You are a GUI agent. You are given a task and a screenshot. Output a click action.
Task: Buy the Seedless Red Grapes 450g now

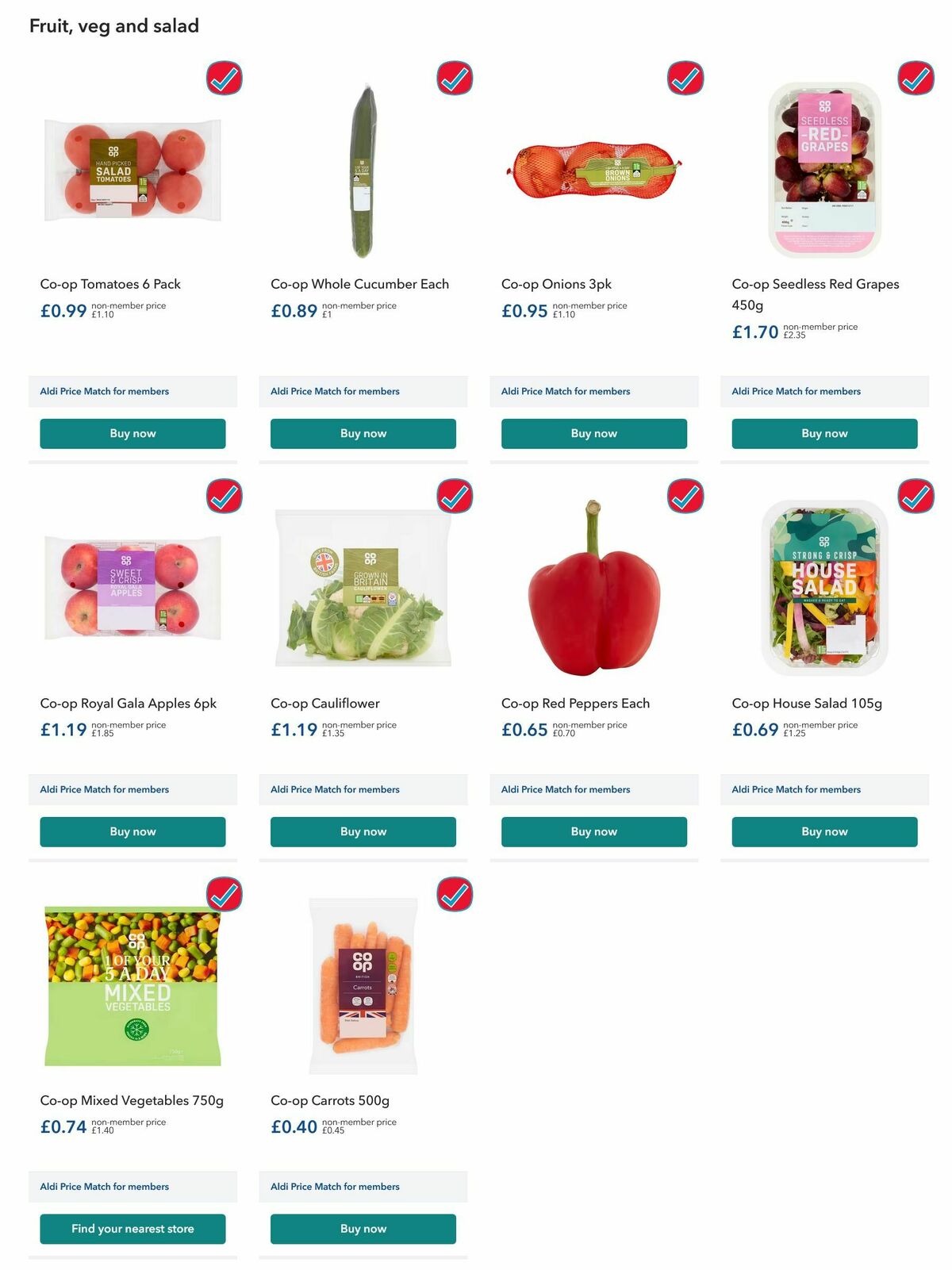pos(824,433)
